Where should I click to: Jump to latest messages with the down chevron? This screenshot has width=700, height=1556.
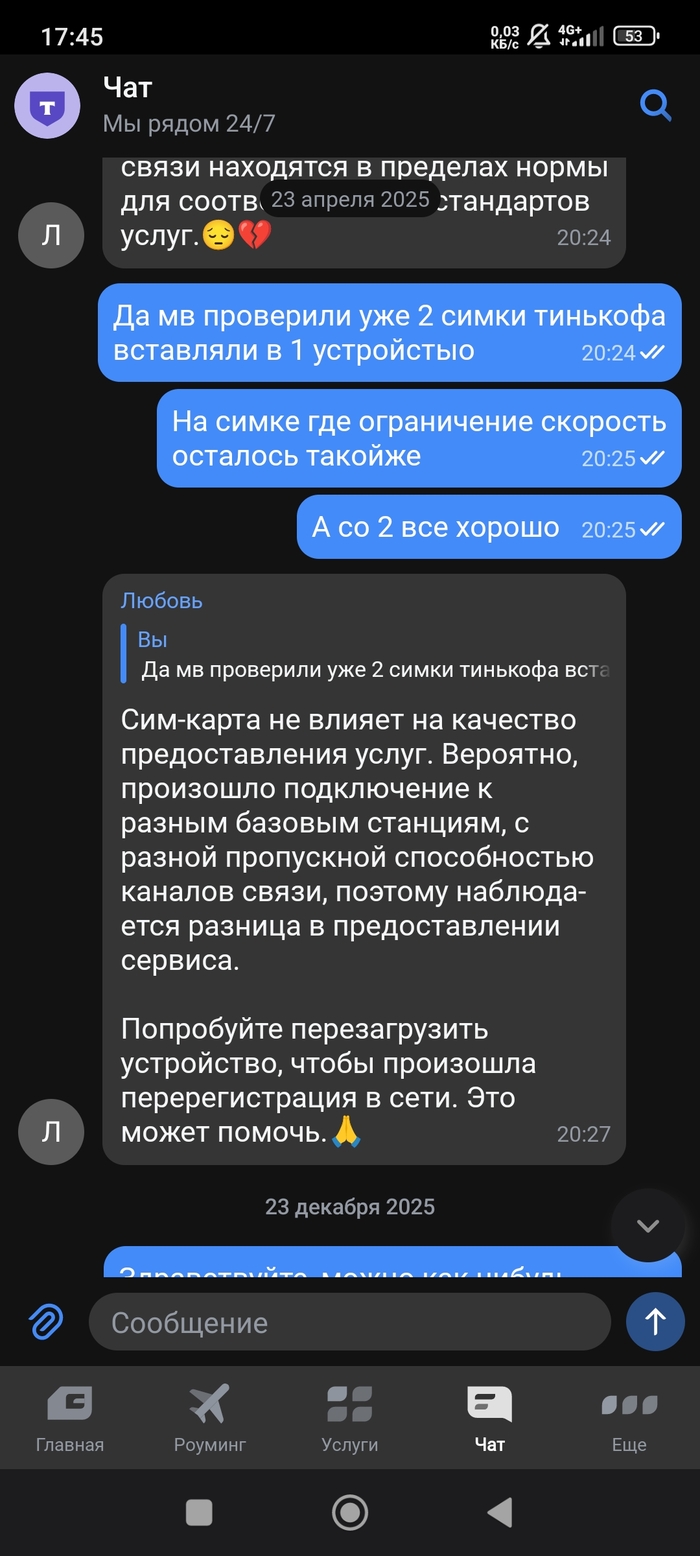pos(648,1226)
